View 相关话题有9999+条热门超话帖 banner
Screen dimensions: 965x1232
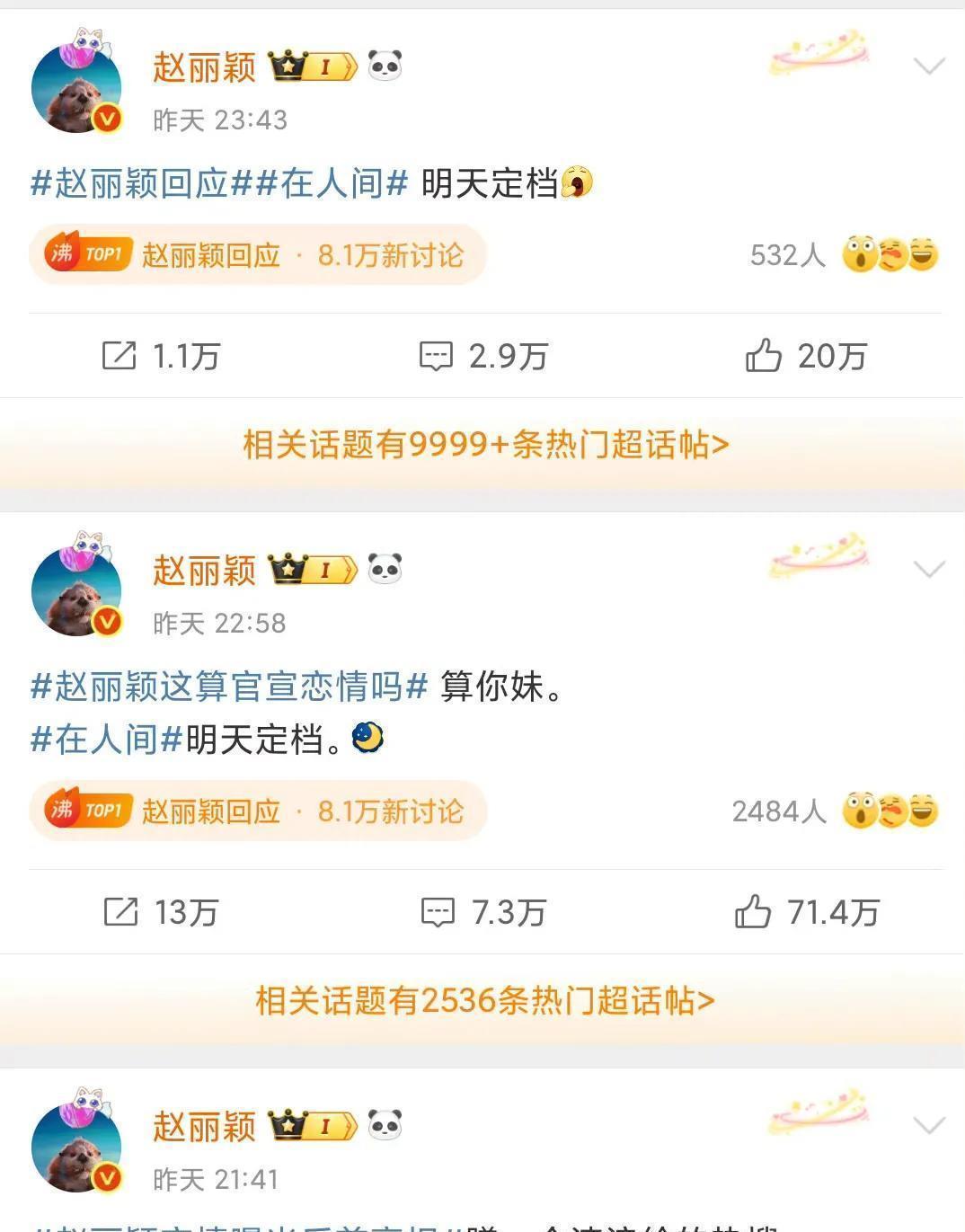point(485,444)
